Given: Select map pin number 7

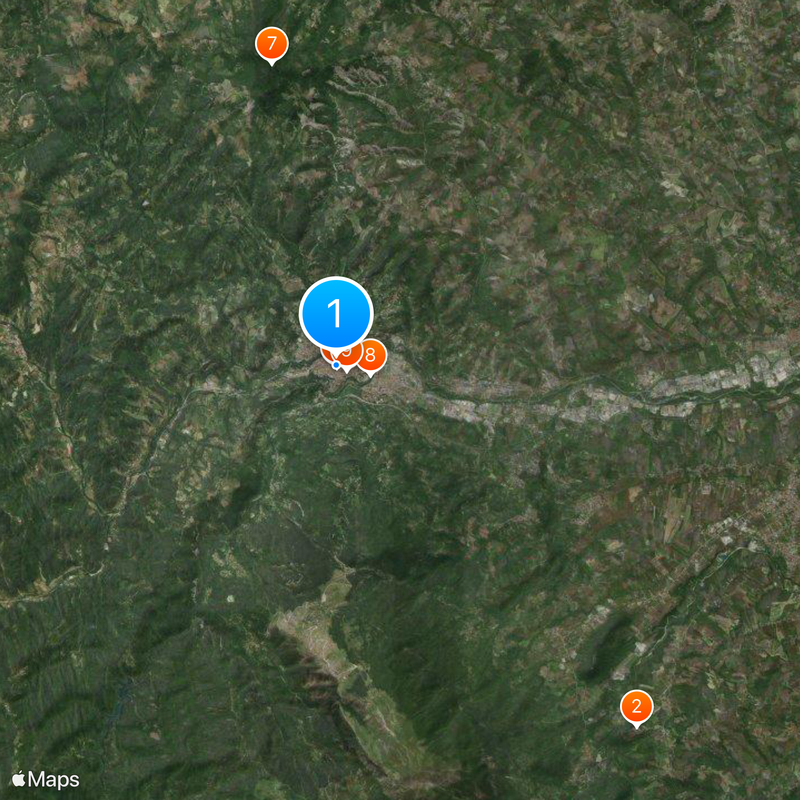Looking at the screenshot, I should click(x=271, y=44).
